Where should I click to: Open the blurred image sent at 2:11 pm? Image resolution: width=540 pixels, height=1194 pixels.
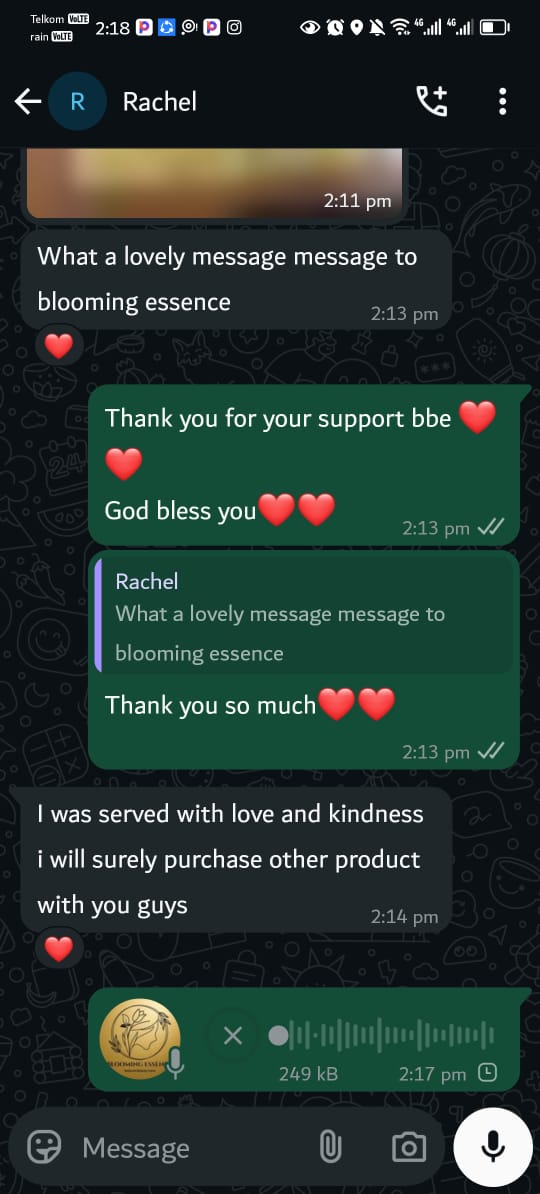214,183
